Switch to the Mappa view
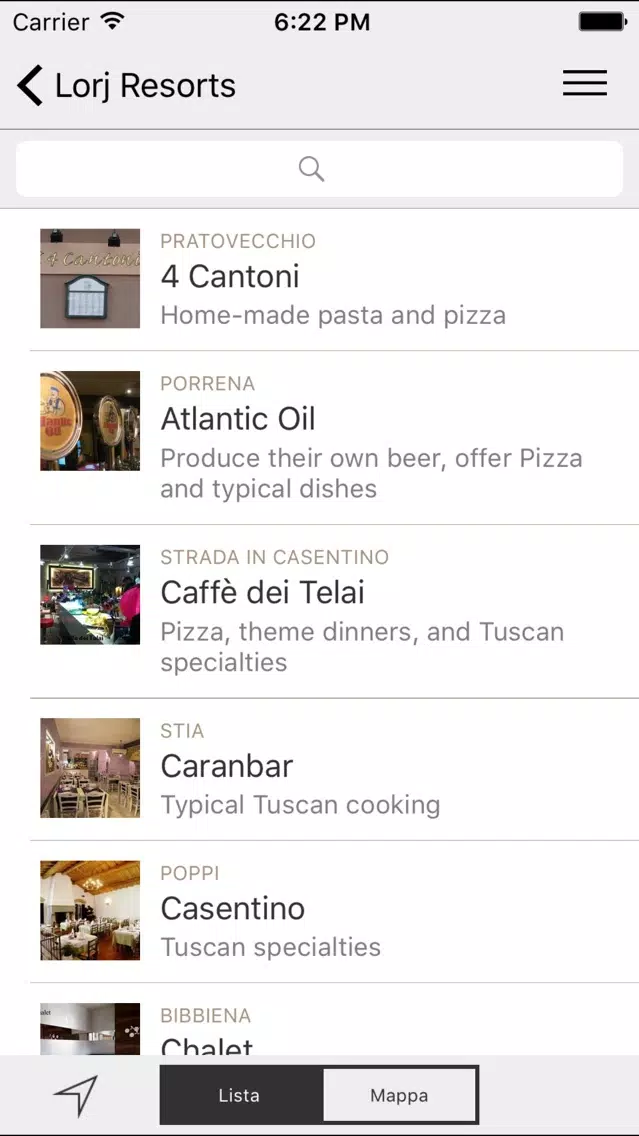 pyautogui.click(x=399, y=1095)
